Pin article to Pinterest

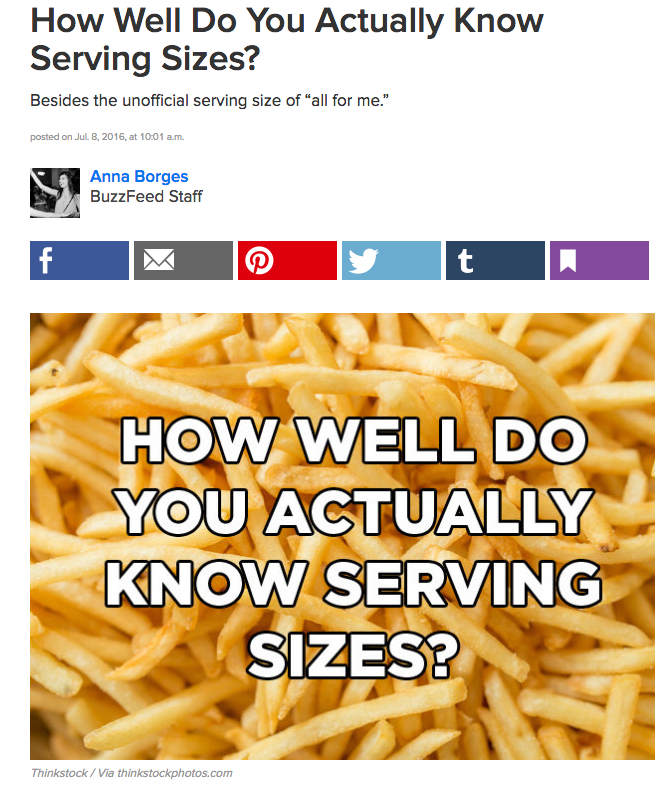pos(287,261)
